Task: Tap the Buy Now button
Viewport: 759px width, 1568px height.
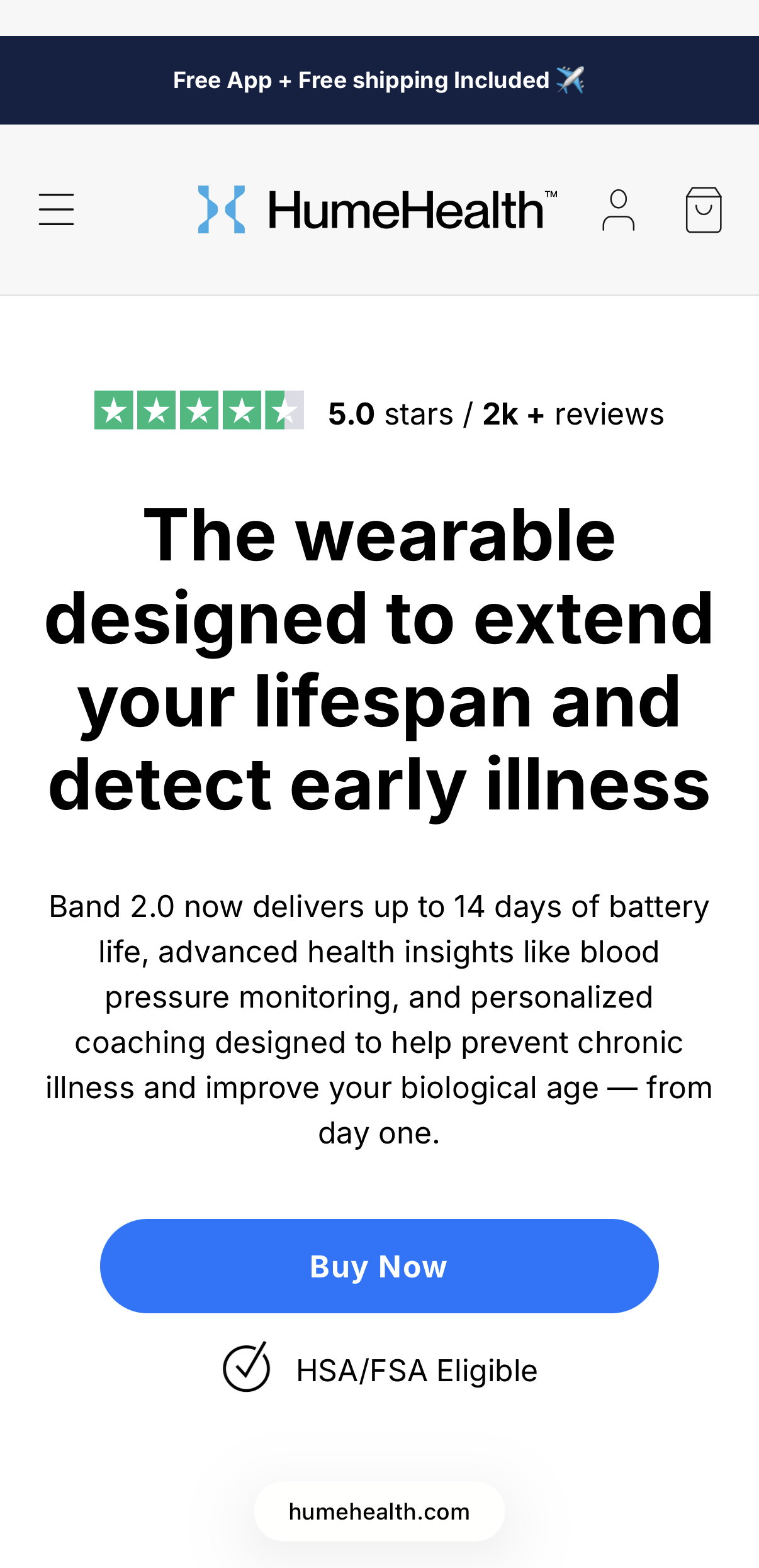Action: (x=379, y=1265)
